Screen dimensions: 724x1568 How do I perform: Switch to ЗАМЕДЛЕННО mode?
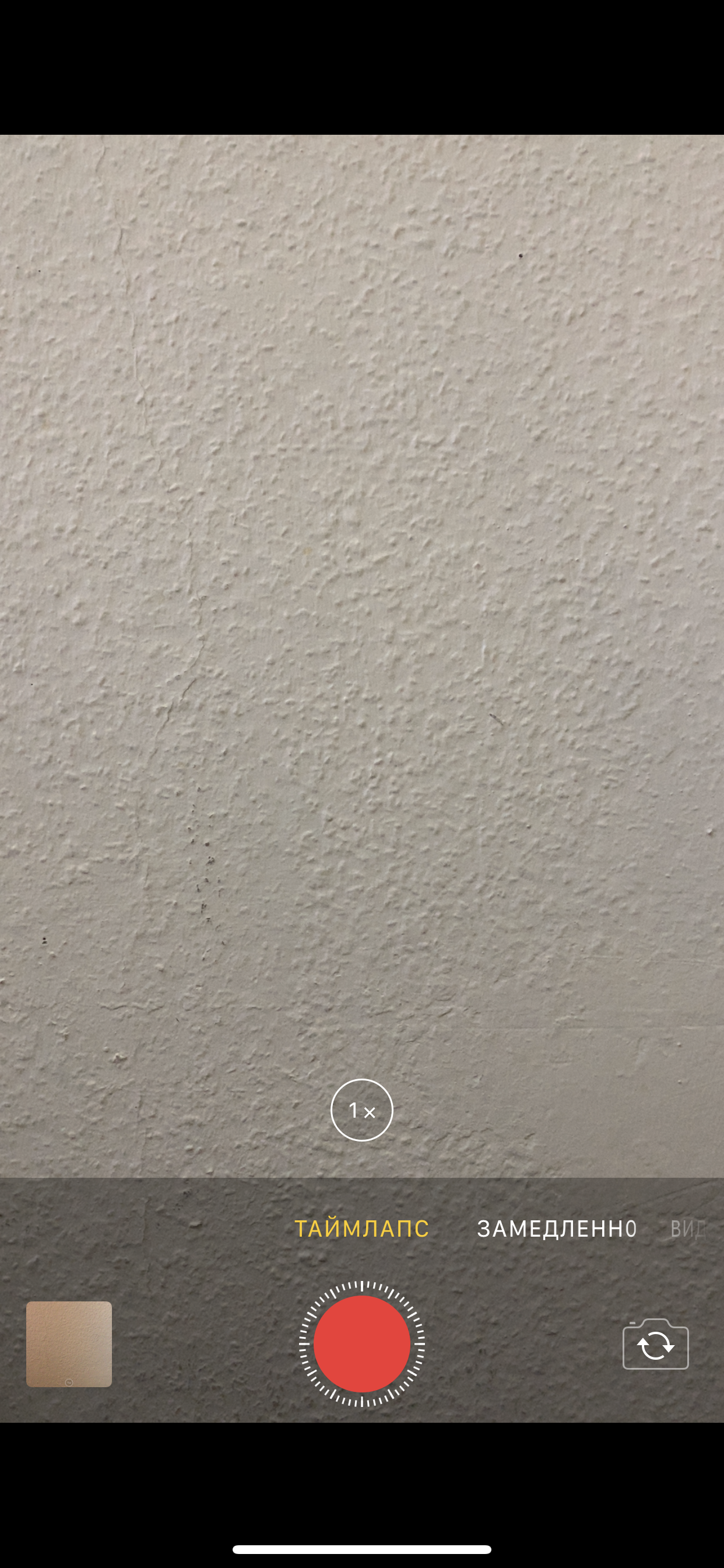coord(556,1229)
